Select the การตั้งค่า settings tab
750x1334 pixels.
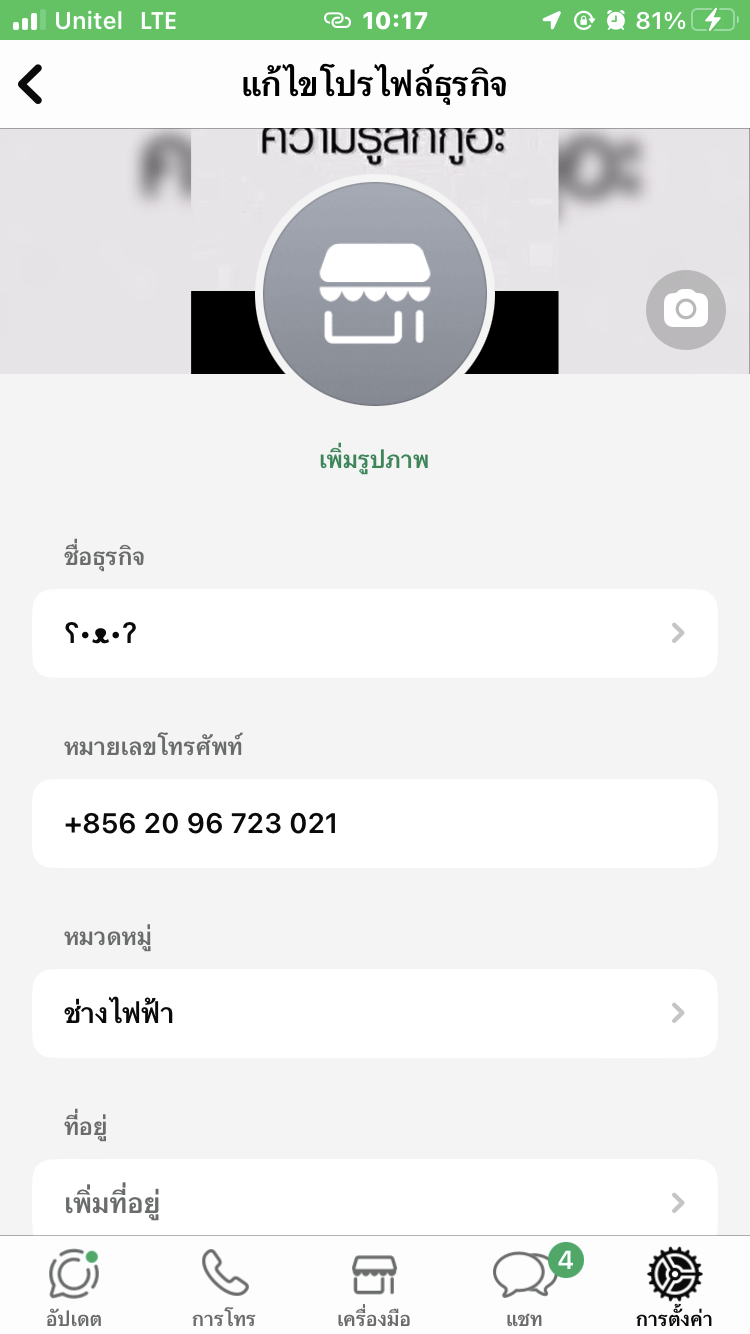click(674, 1288)
